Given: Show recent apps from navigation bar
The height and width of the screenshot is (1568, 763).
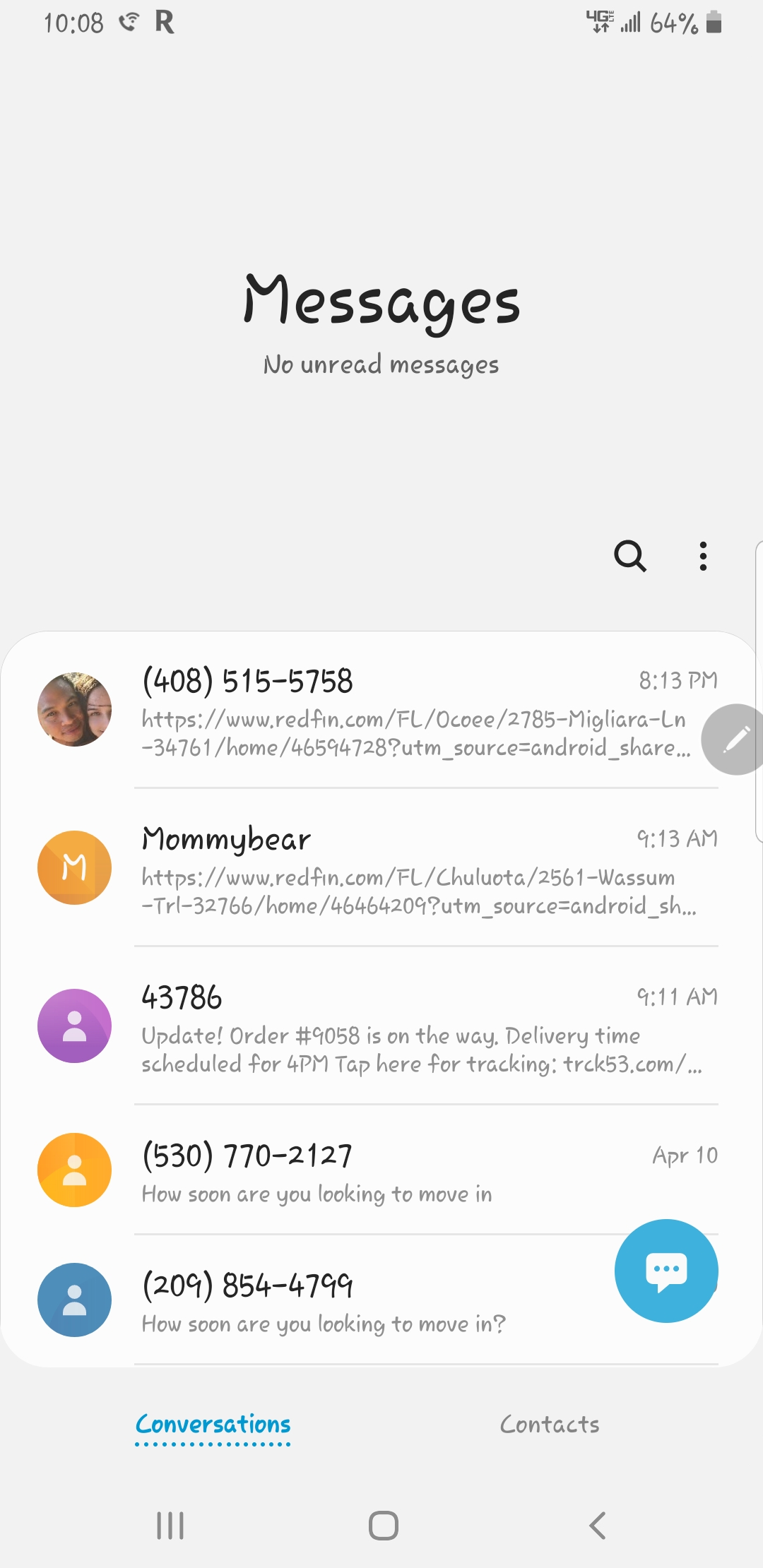Looking at the screenshot, I should click(170, 1526).
